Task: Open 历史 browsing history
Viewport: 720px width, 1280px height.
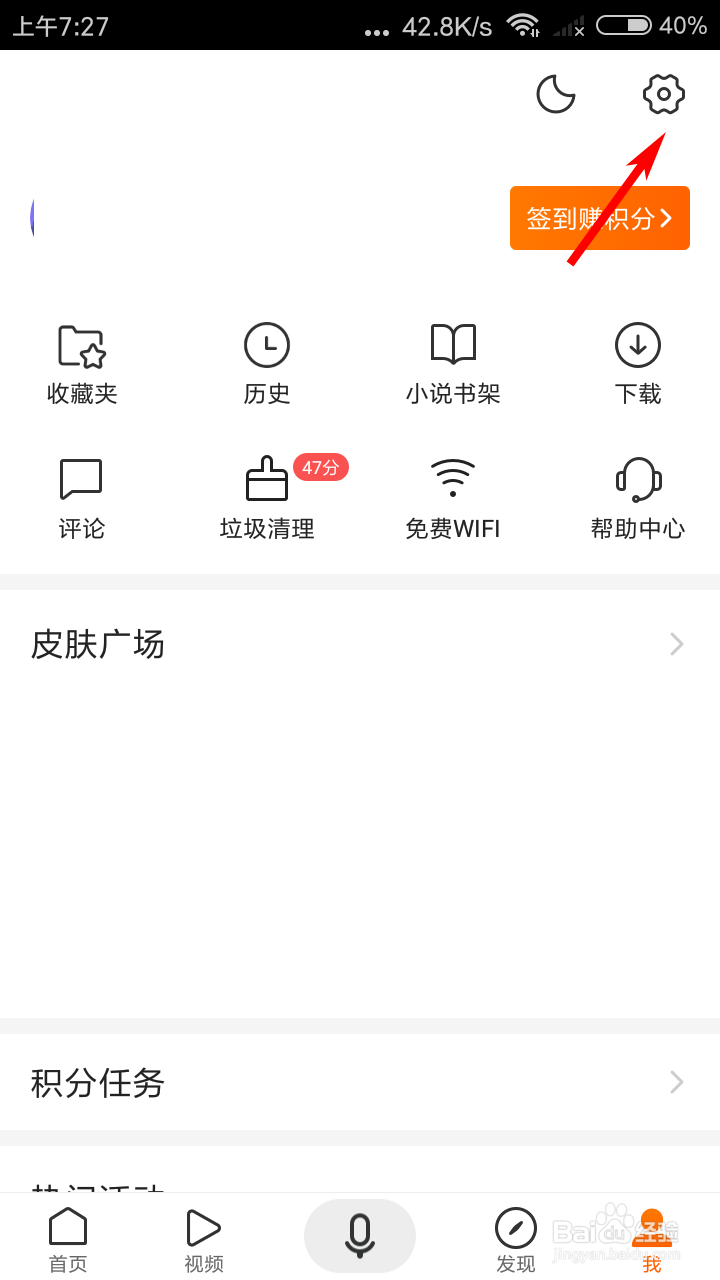Action: pyautogui.click(x=267, y=364)
